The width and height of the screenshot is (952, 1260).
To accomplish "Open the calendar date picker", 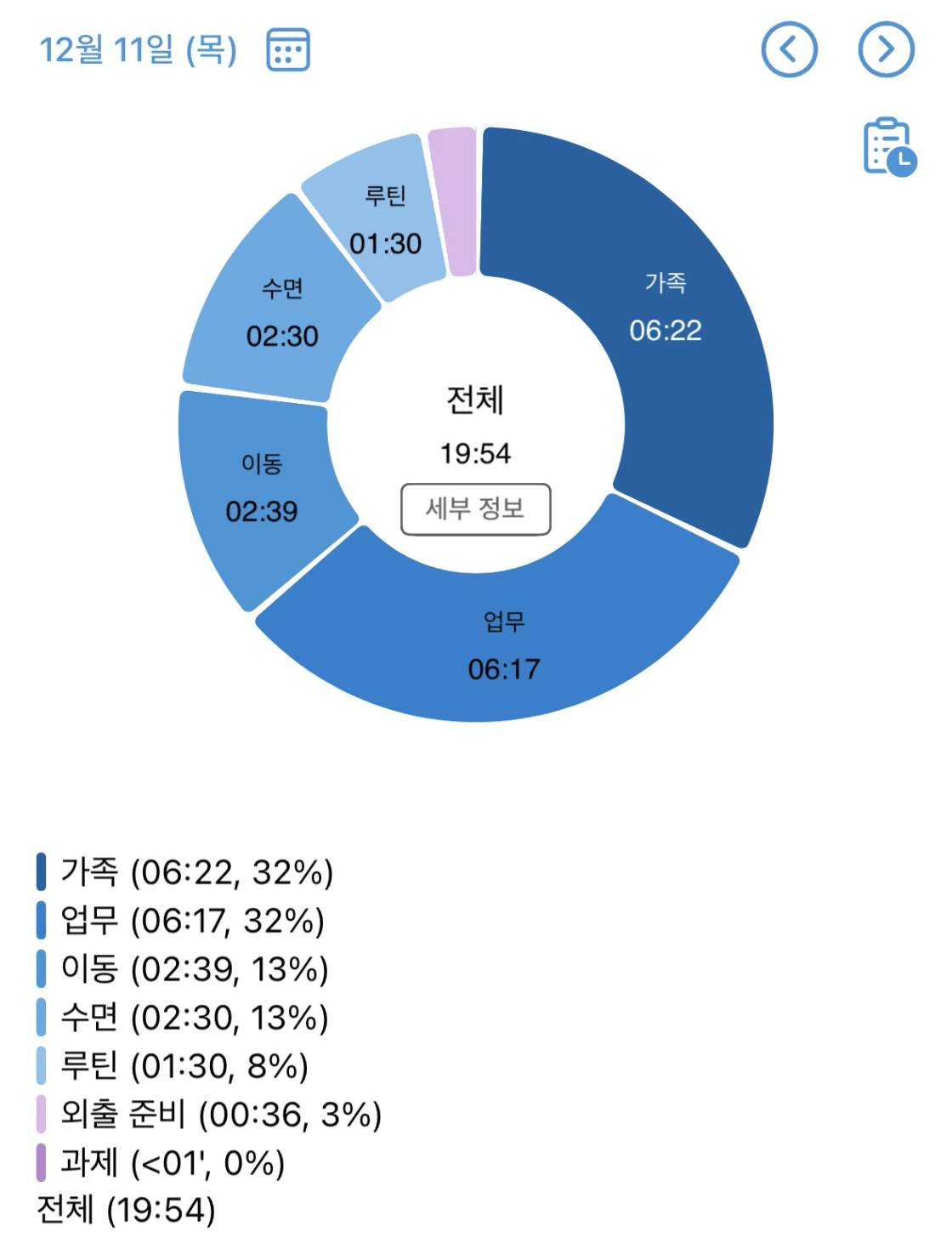I will point(288,49).
